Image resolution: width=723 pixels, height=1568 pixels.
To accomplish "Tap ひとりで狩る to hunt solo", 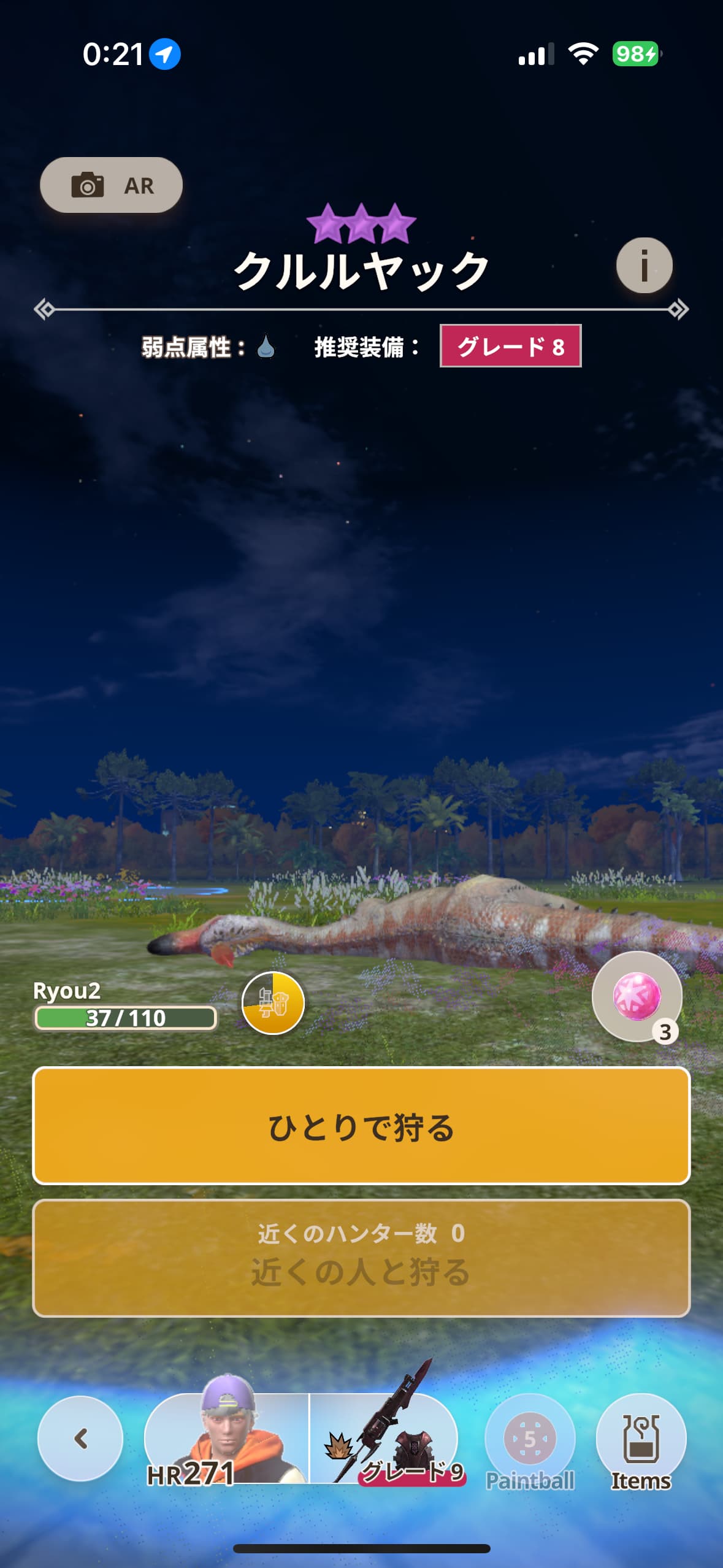I will pyautogui.click(x=361, y=1126).
